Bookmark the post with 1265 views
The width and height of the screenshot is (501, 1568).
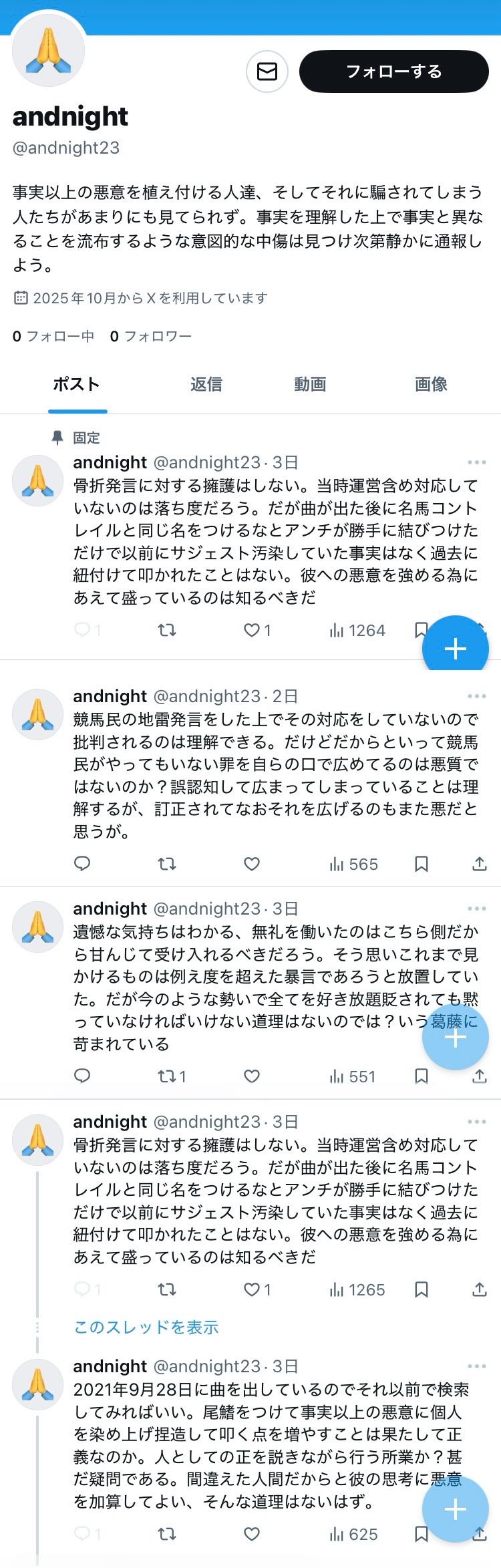422,1289
